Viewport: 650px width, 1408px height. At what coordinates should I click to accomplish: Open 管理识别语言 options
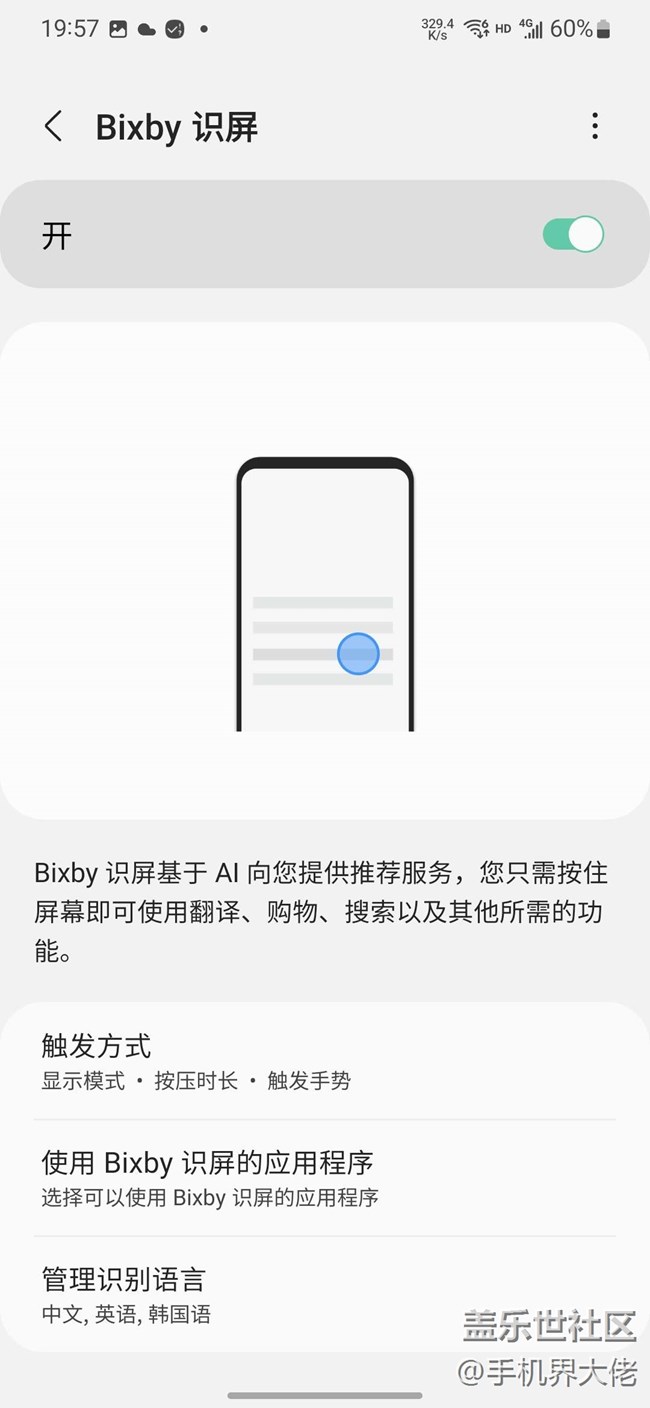[324, 1294]
